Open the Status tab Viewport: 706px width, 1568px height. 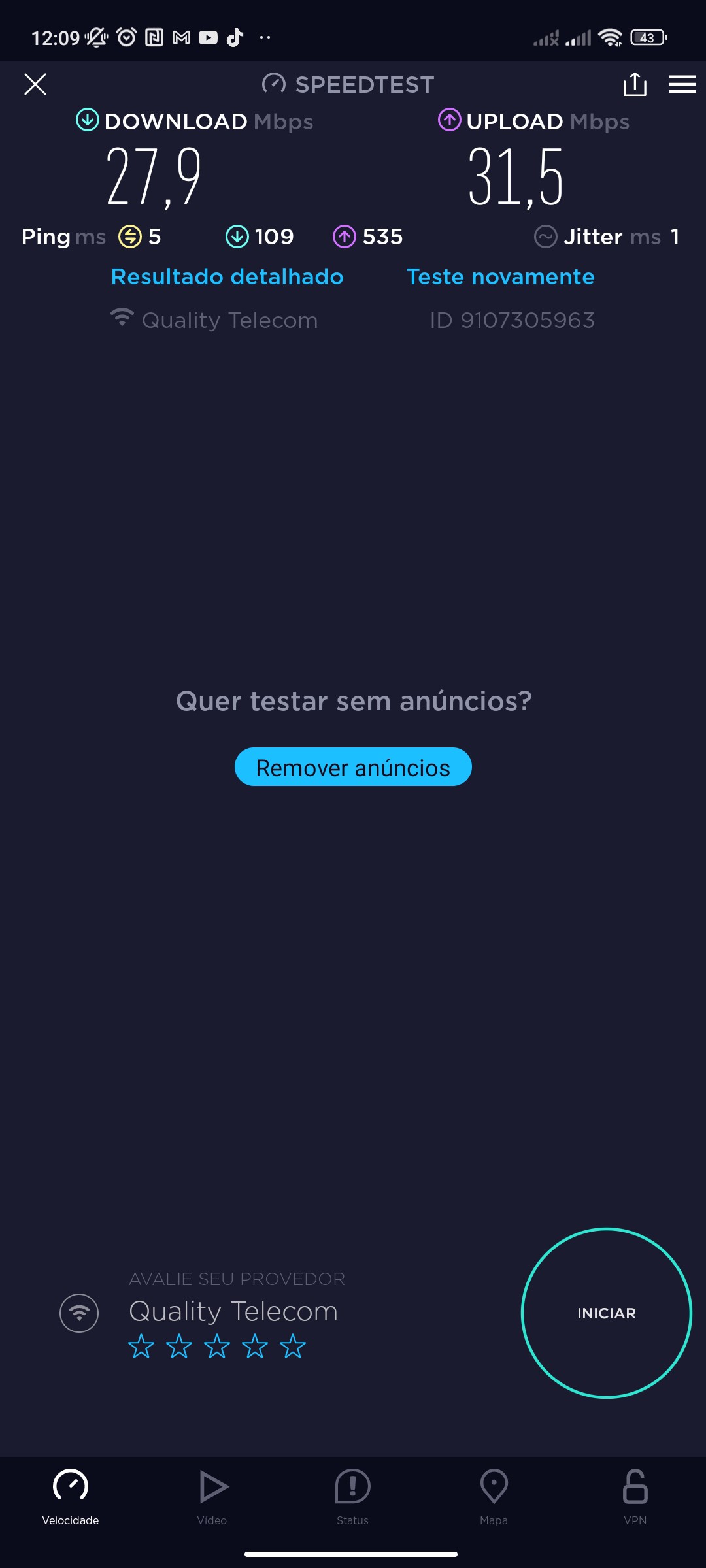(352, 1496)
